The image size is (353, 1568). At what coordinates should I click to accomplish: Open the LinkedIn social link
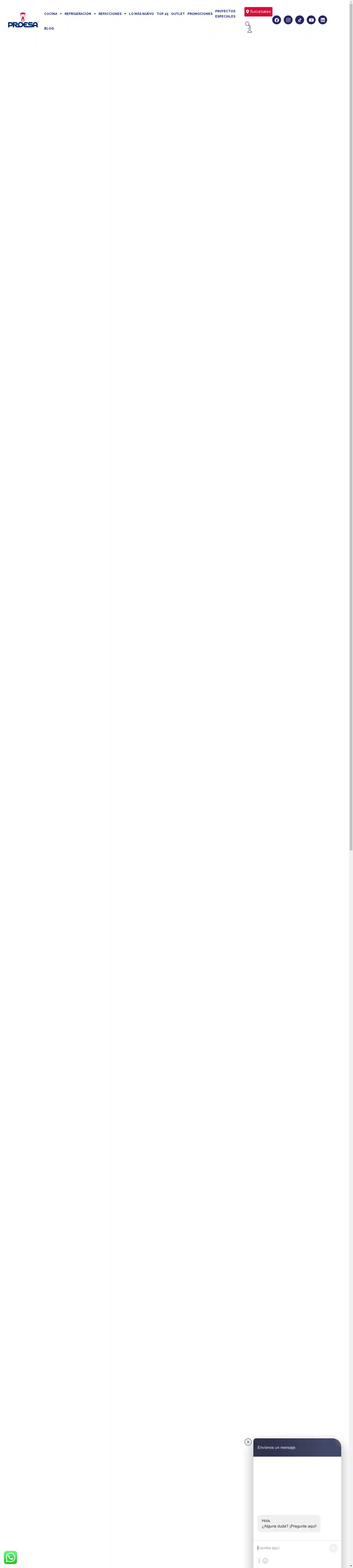tap(323, 20)
